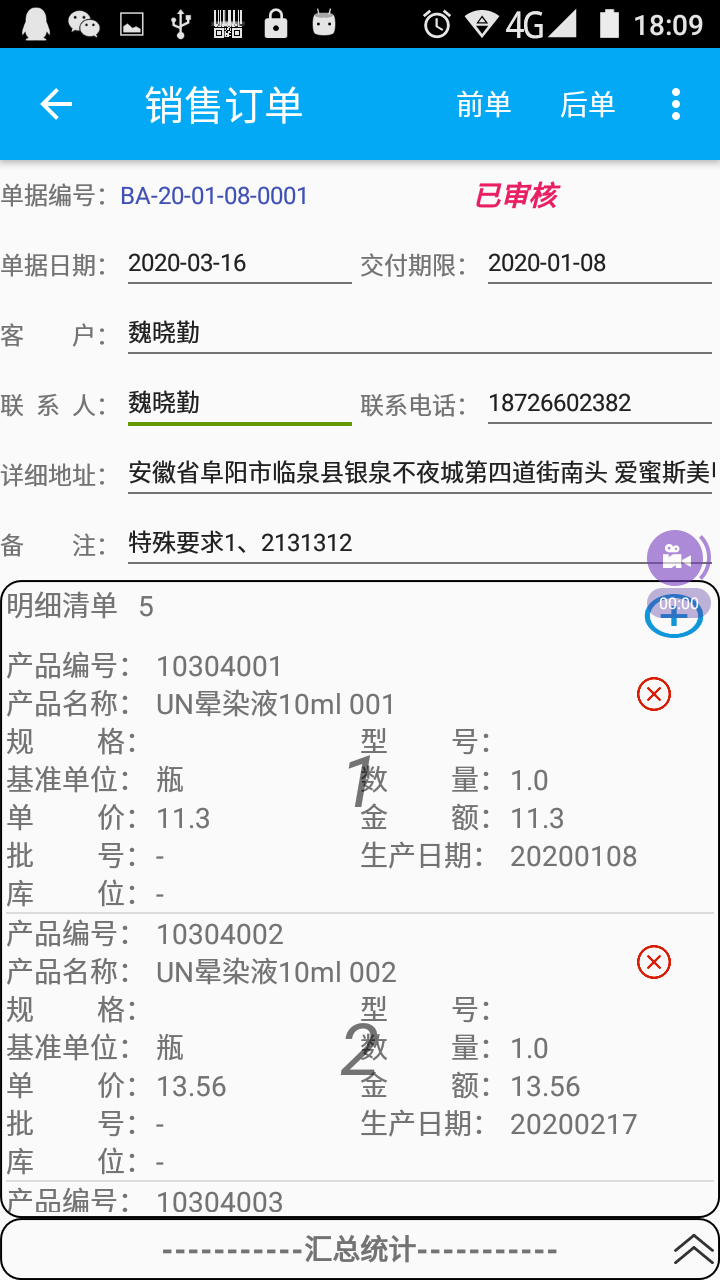Open the previous order (前单)

tap(484, 104)
